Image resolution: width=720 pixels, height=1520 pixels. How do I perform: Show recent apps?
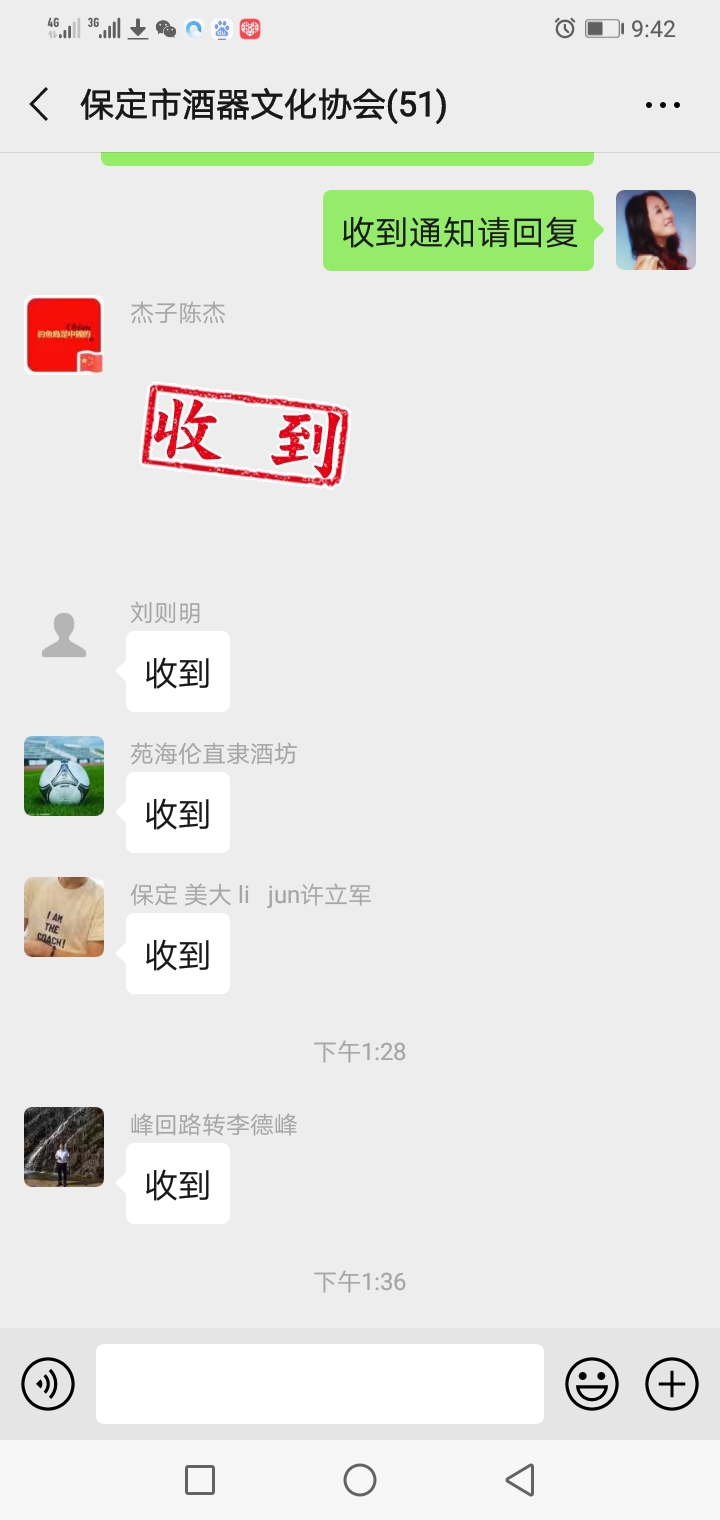(x=200, y=1480)
